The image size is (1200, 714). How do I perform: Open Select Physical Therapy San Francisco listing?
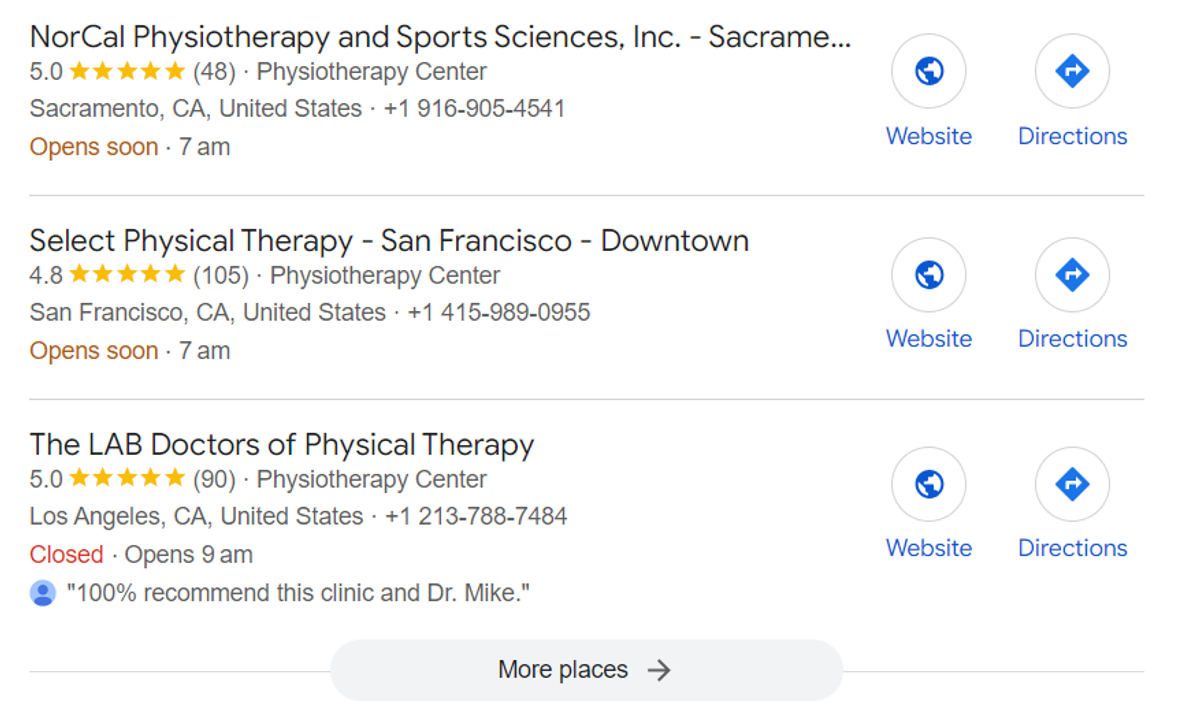tap(389, 241)
